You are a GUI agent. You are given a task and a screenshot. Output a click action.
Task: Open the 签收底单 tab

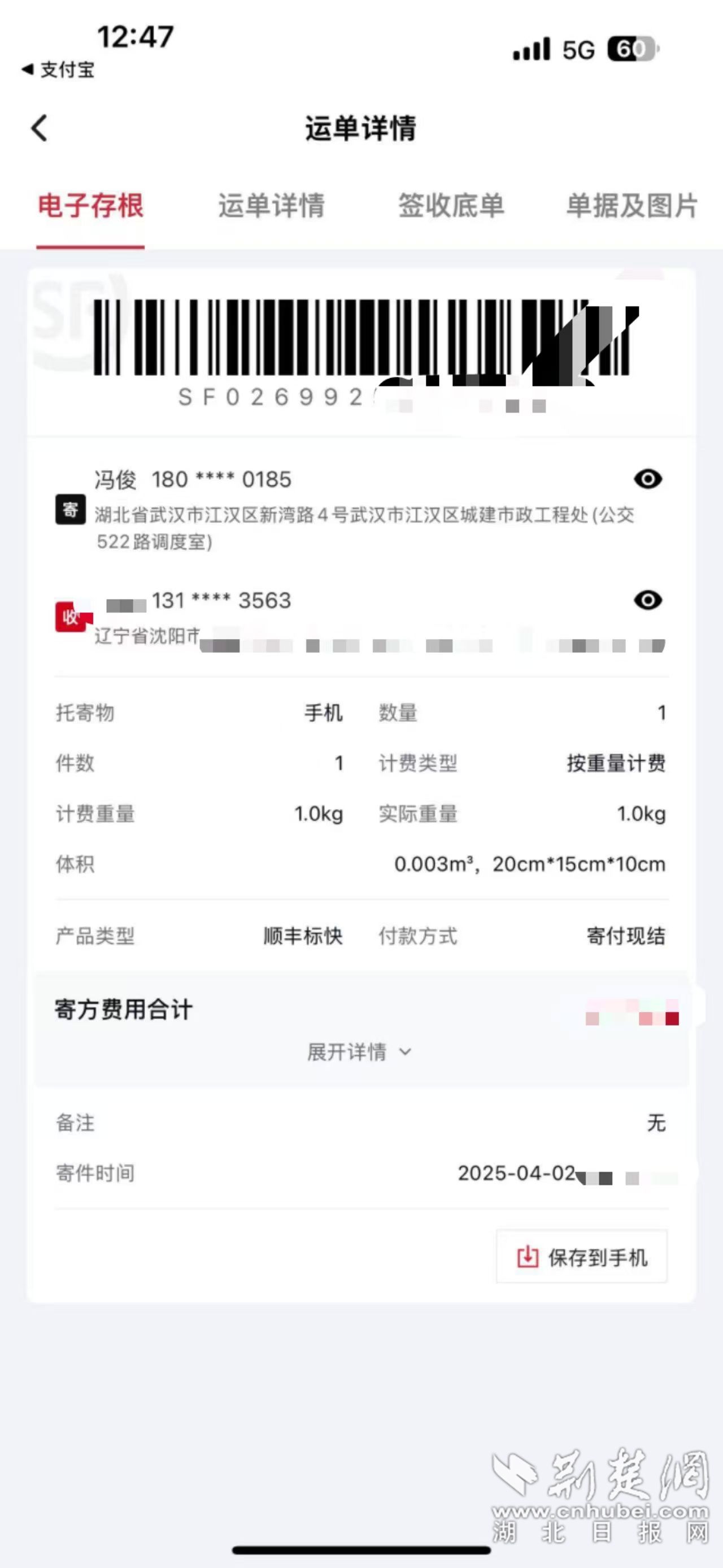tap(451, 206)
